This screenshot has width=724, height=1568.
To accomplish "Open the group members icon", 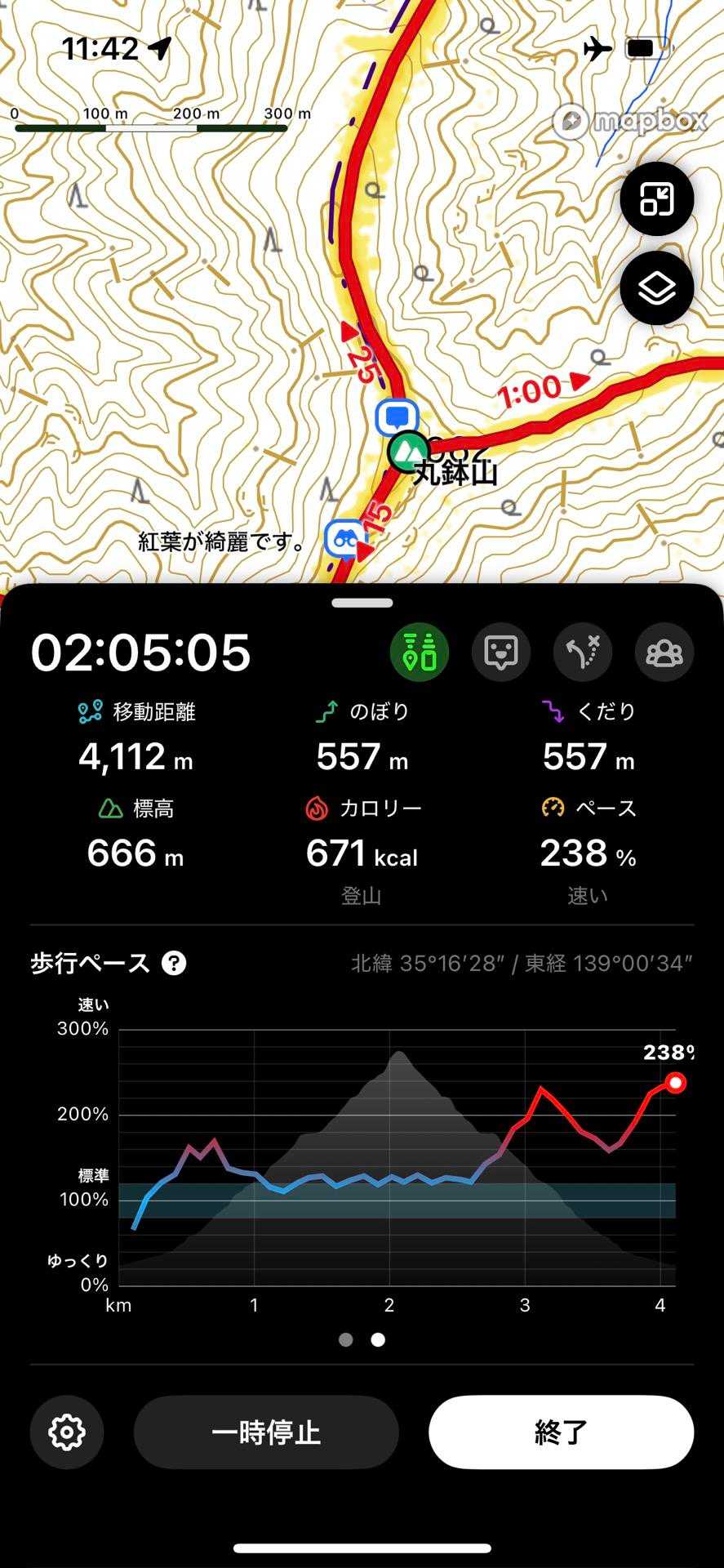I will (664, 652).
